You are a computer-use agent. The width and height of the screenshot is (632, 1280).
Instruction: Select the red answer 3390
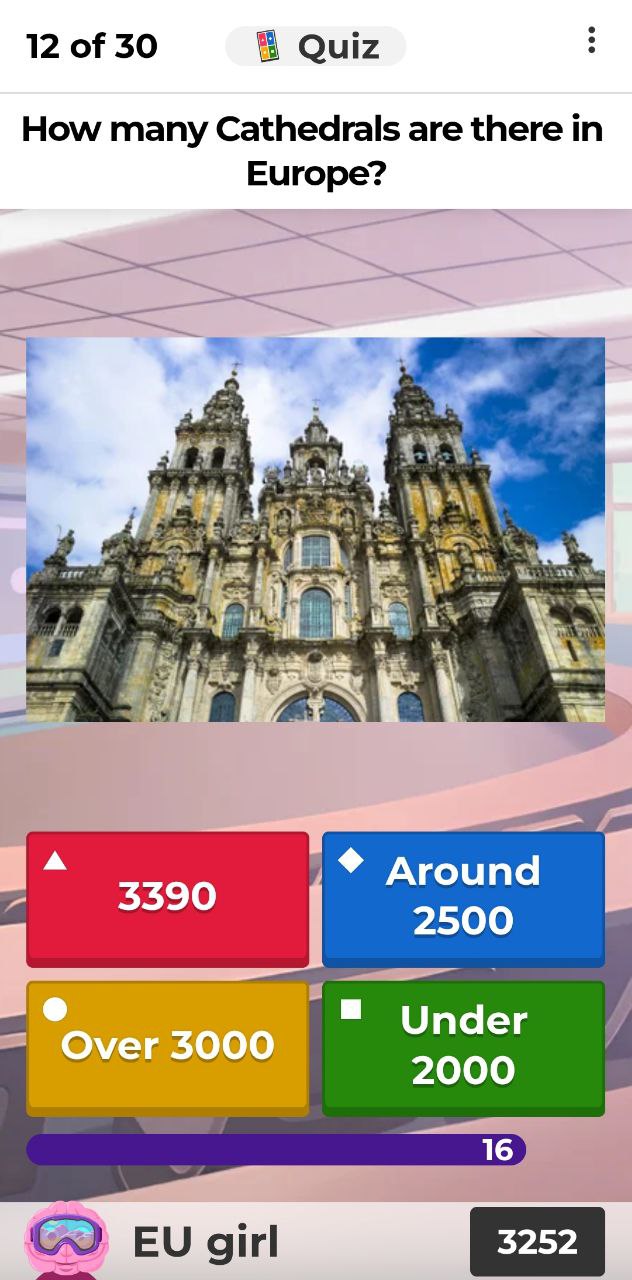pyautogui.click(x=167, y=897)
